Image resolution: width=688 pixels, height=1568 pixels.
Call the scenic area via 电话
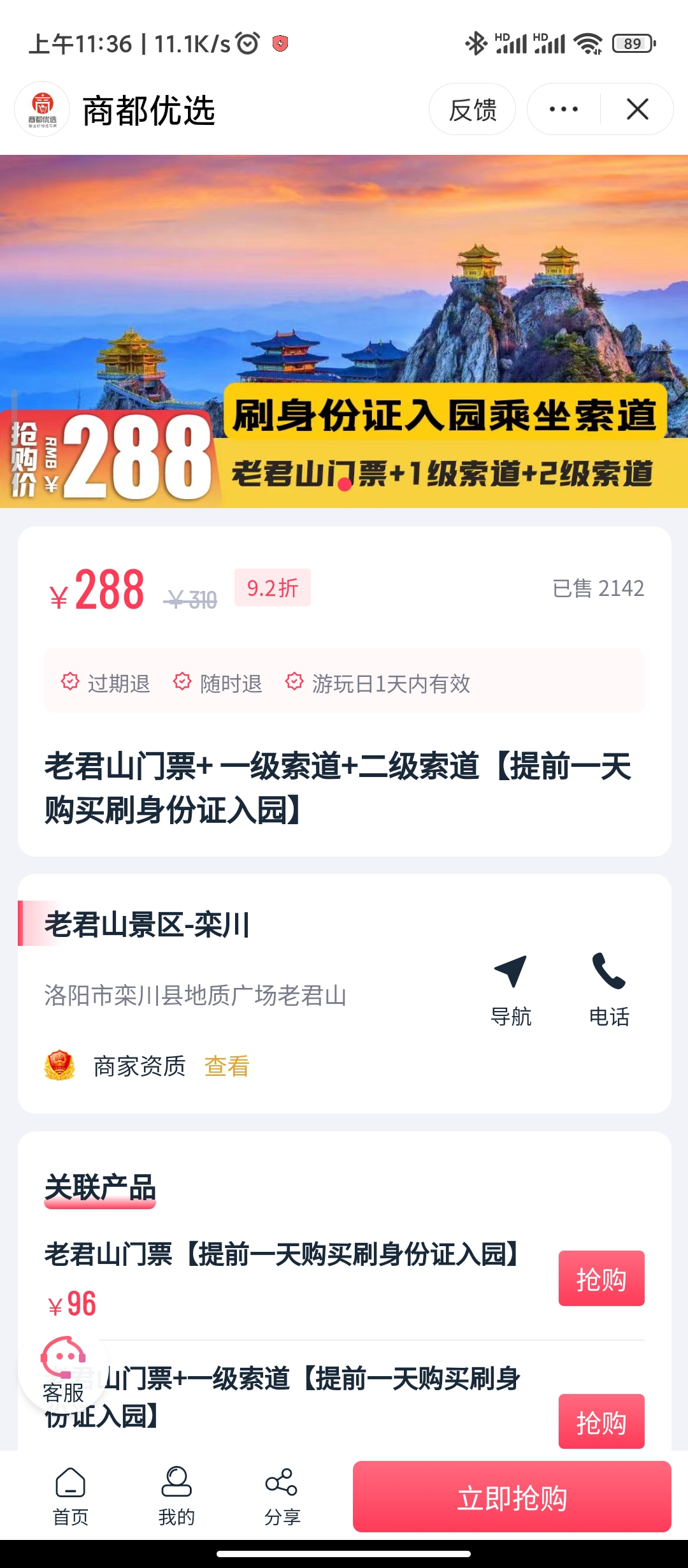[609, 989]
